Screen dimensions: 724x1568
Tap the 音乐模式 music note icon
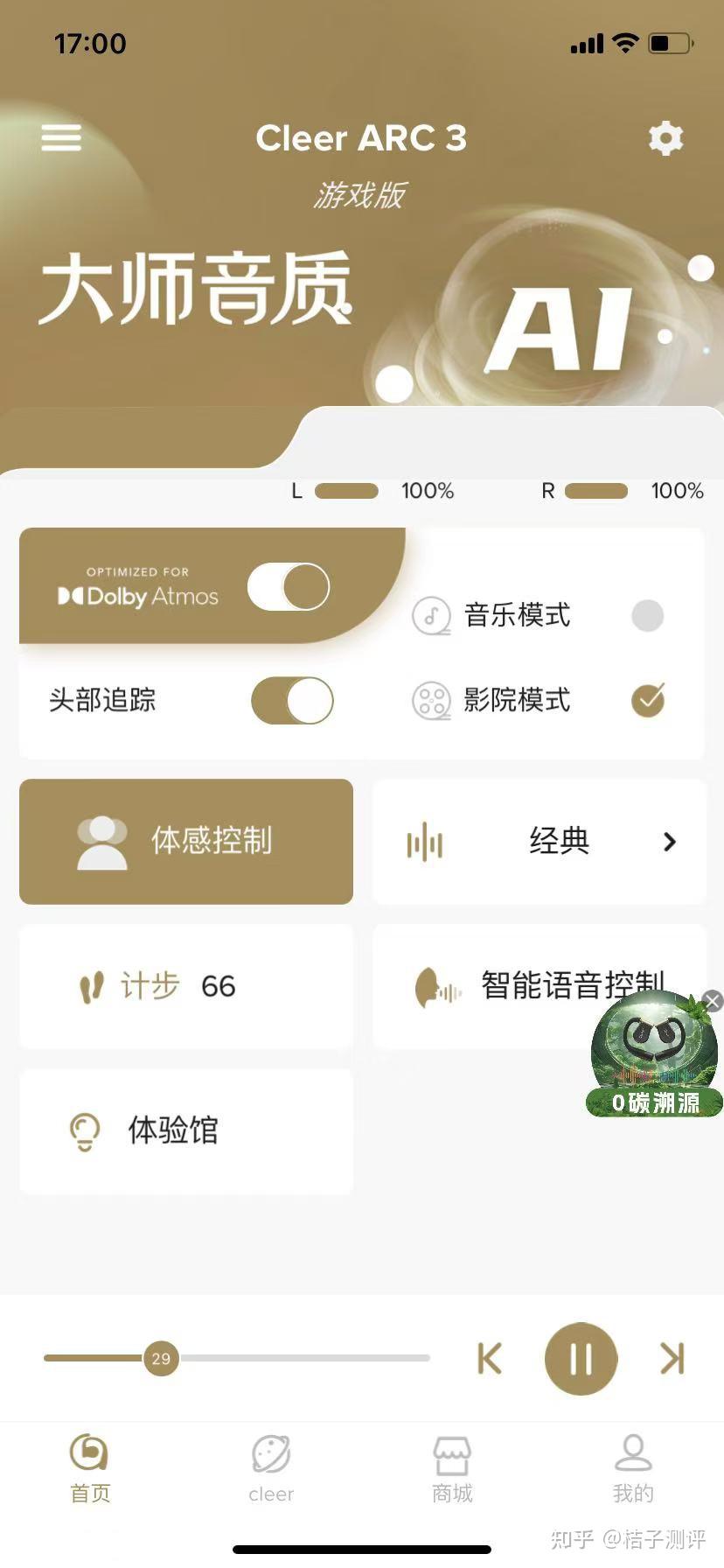pos(430,614)
